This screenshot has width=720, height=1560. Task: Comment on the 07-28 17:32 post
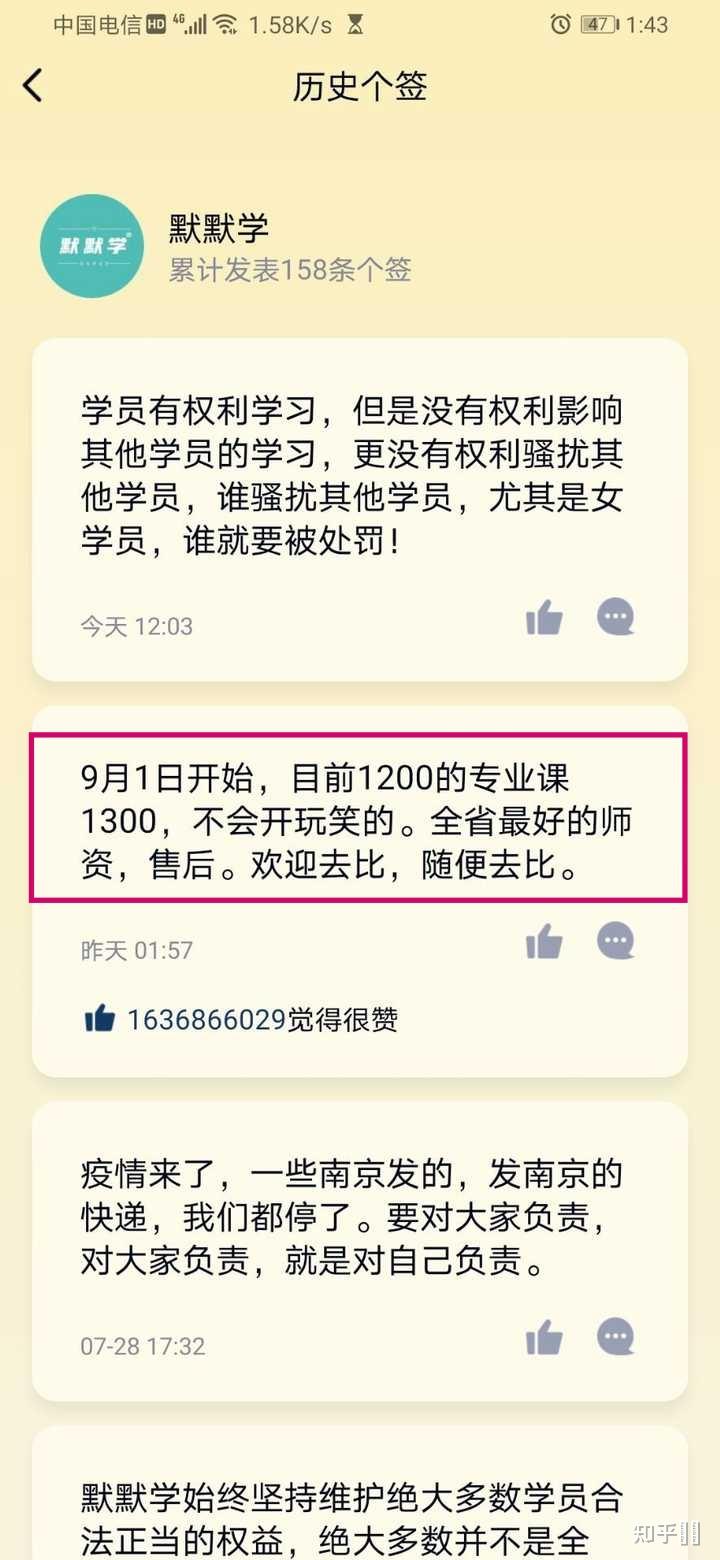click(616, 1337)
